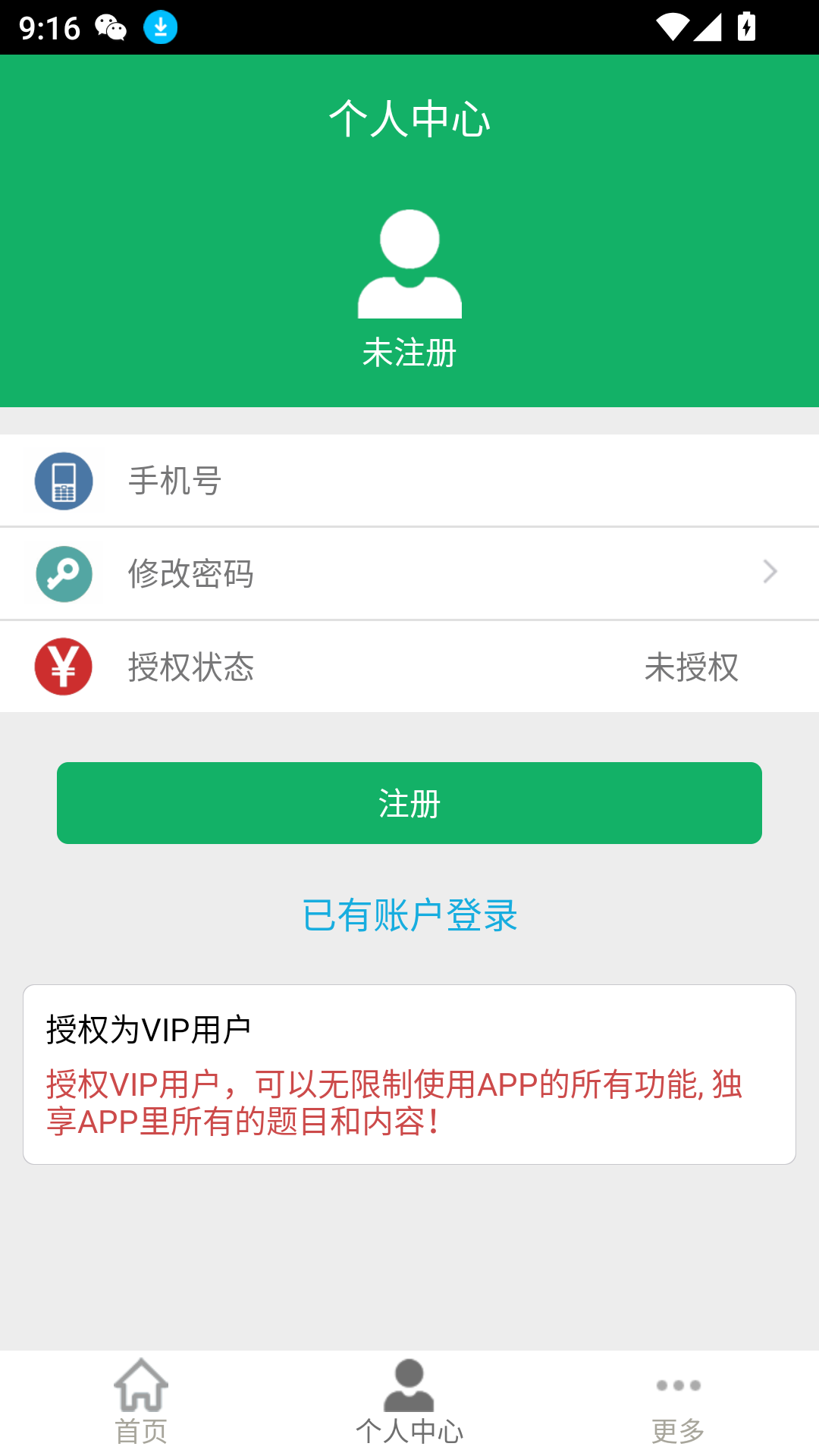Open the 授权为VIP用户 card
The height and width of the screenshot is (1456, 819).
pyautogui.click(x=409, y=1074)
